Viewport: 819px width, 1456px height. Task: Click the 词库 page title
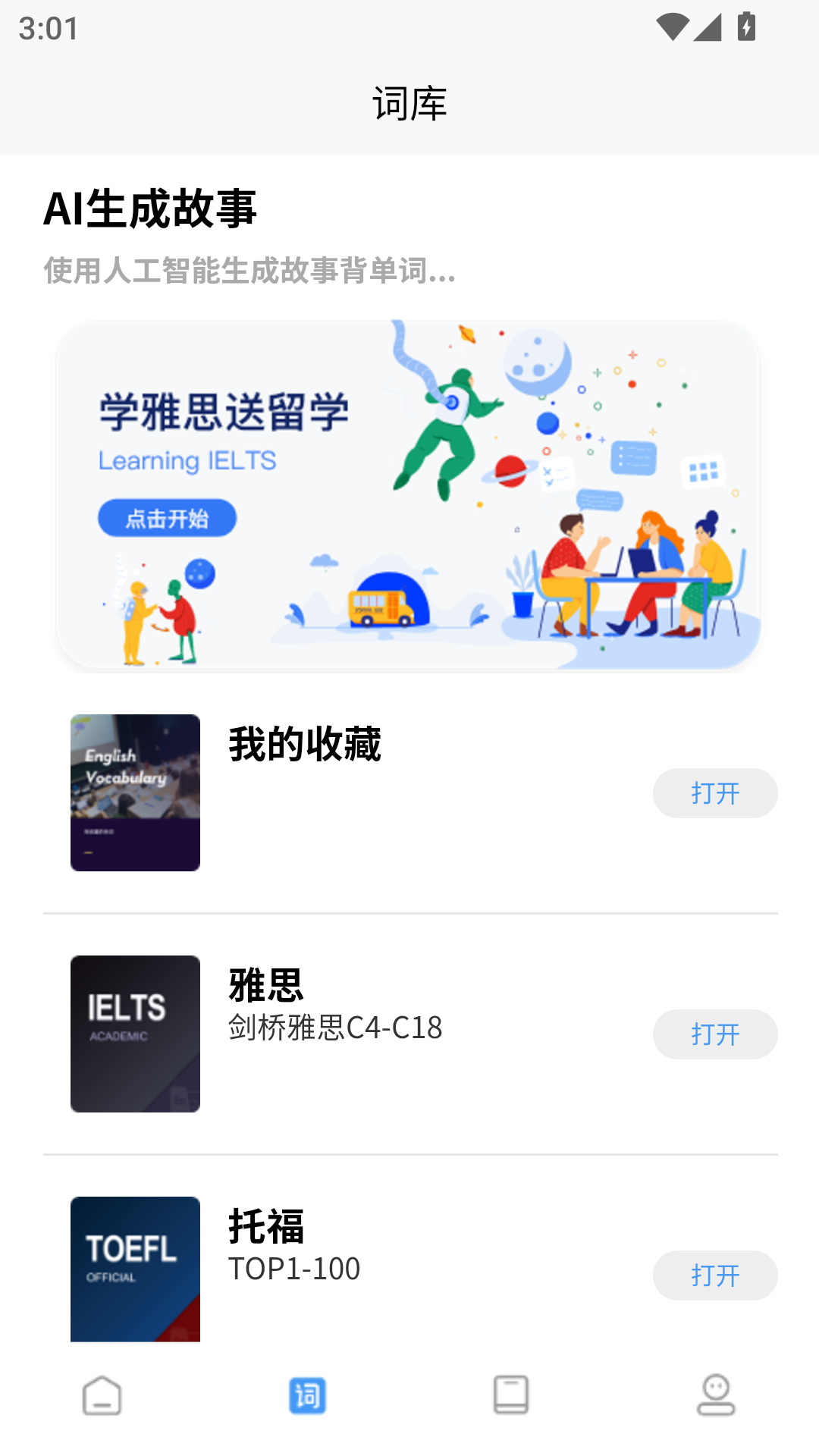[409, 103]
